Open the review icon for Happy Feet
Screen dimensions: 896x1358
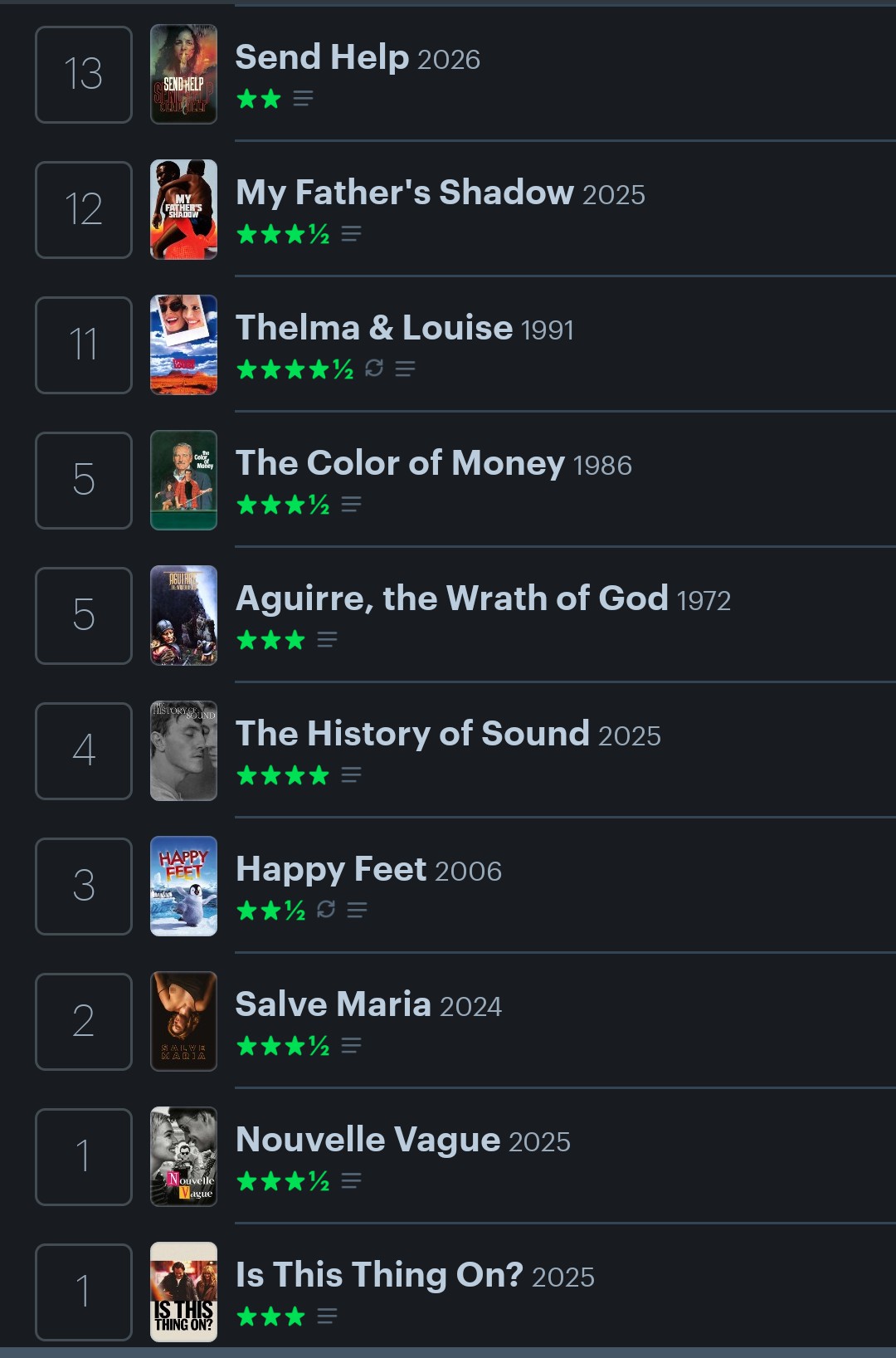(357, 910)
